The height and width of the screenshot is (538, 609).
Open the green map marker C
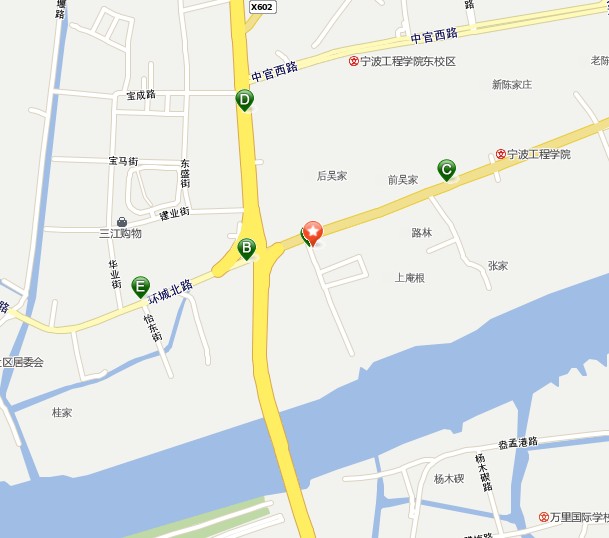pyautogui.click(x=447, y=169)
